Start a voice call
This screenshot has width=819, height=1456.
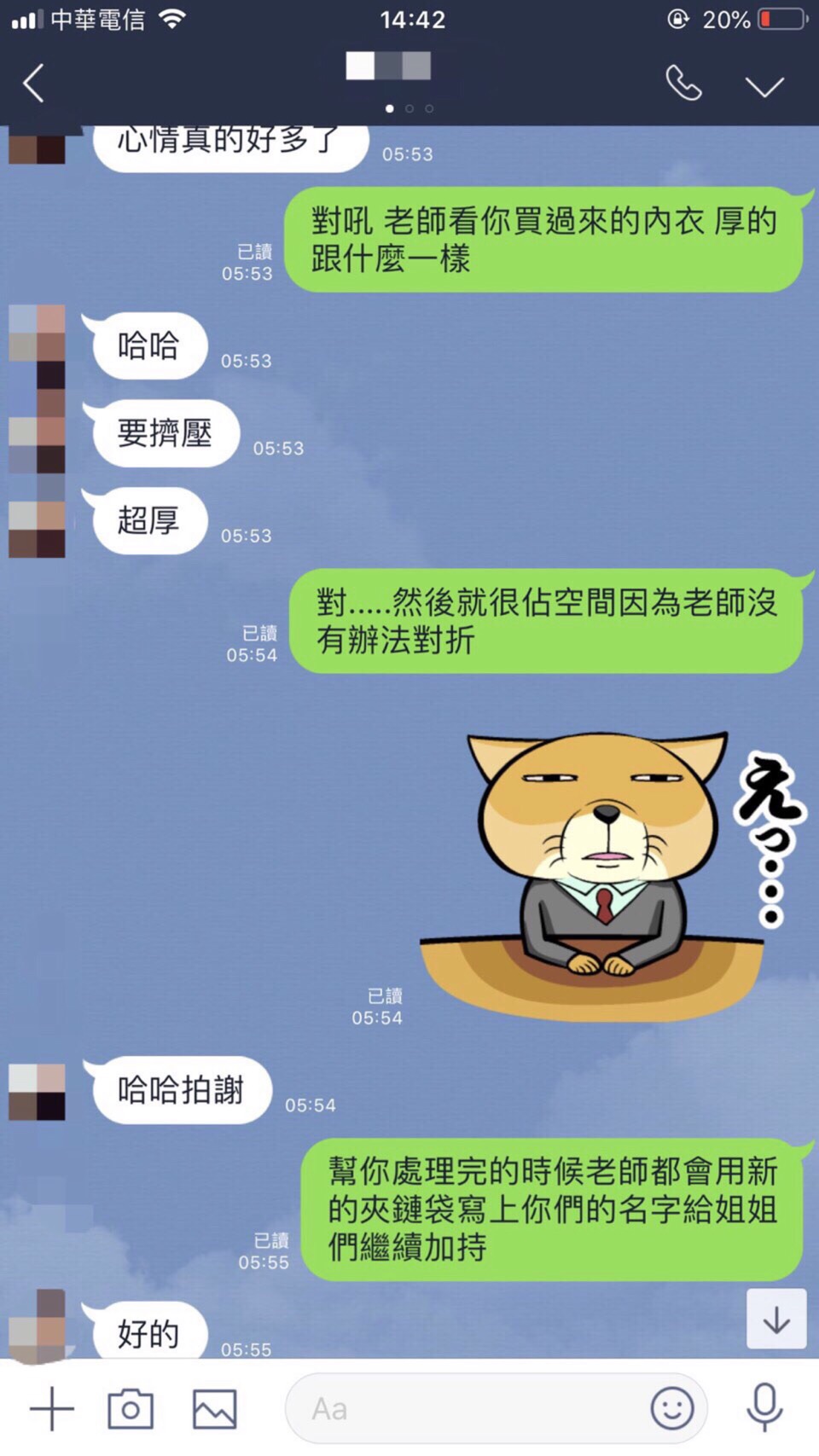(683, 84)
